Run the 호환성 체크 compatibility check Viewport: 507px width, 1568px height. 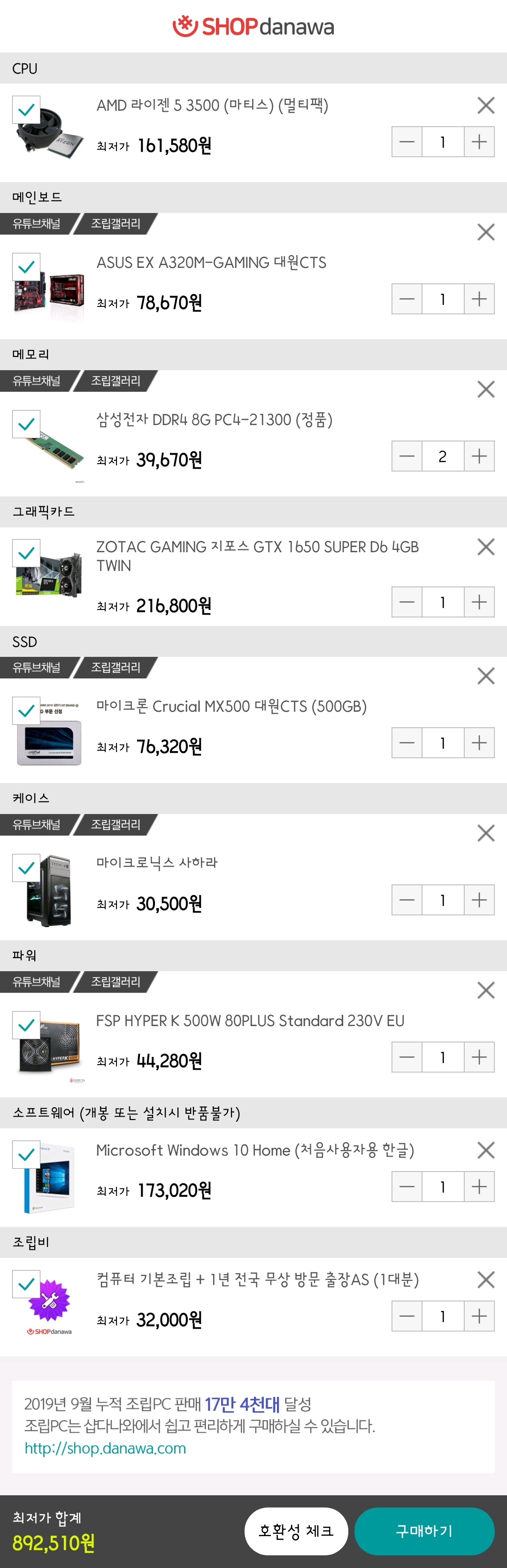(x=296, y=1530)
